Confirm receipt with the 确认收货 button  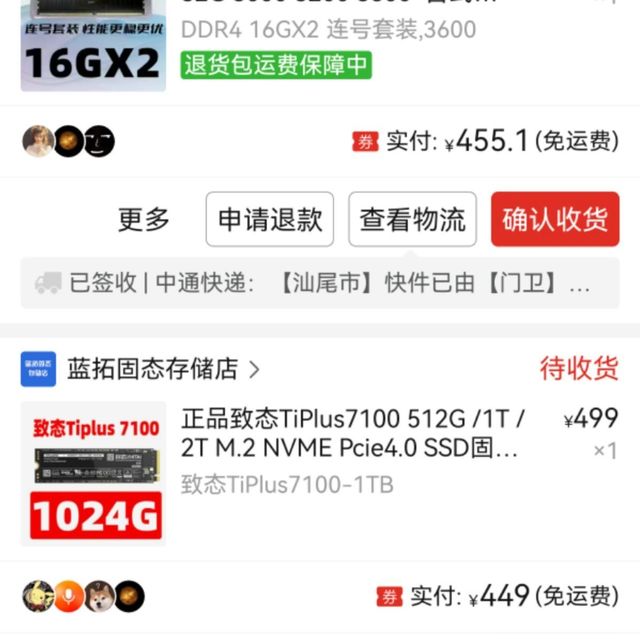(x=555, y=220)
